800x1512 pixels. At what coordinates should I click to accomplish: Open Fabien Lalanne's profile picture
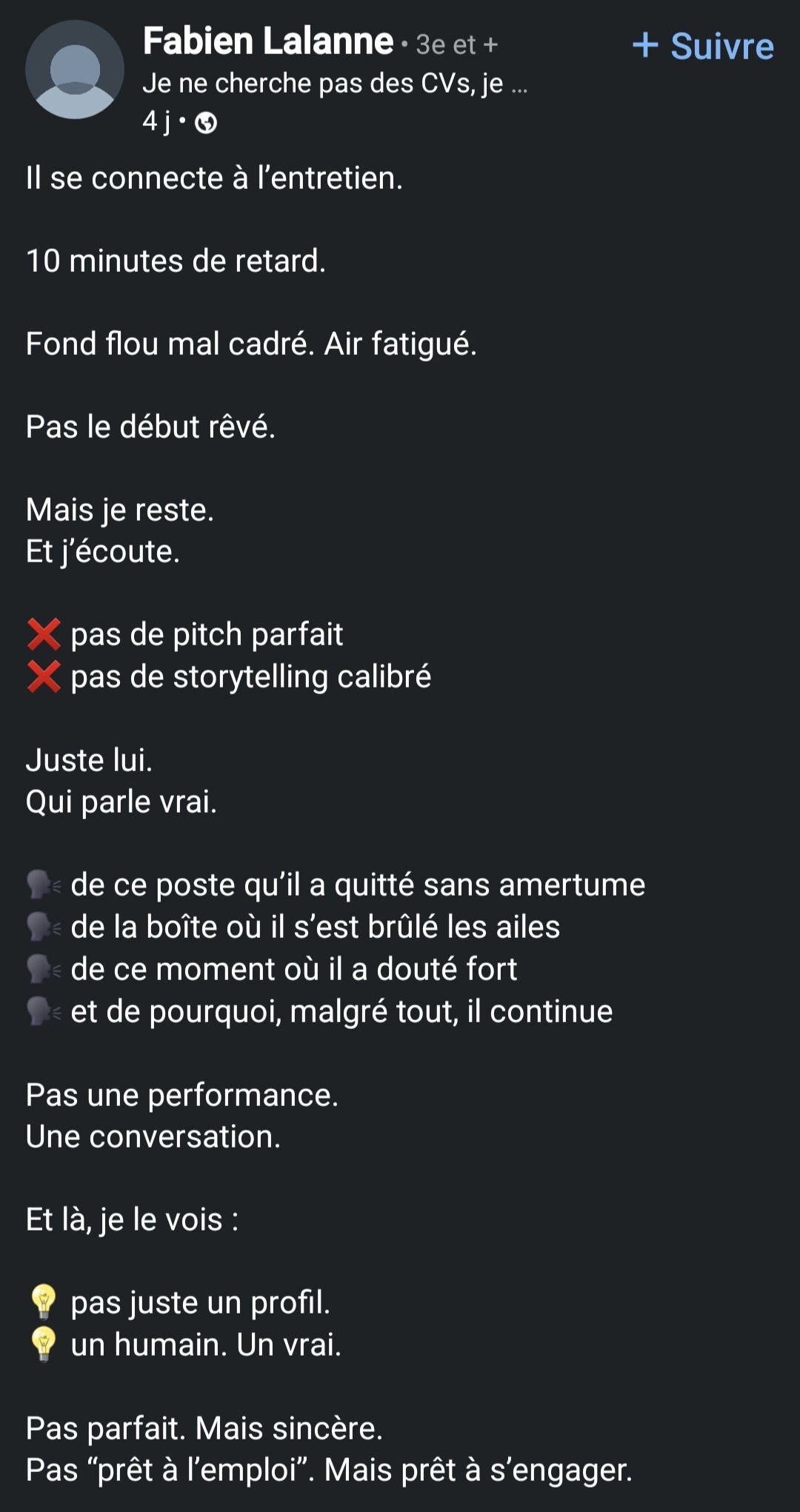click(75, 70)
